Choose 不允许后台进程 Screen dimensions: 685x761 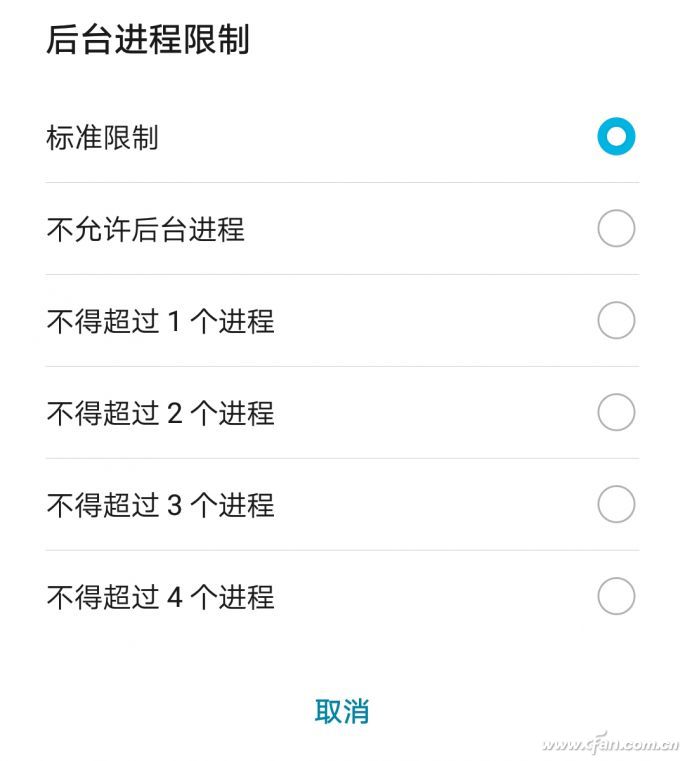(615, 229)
